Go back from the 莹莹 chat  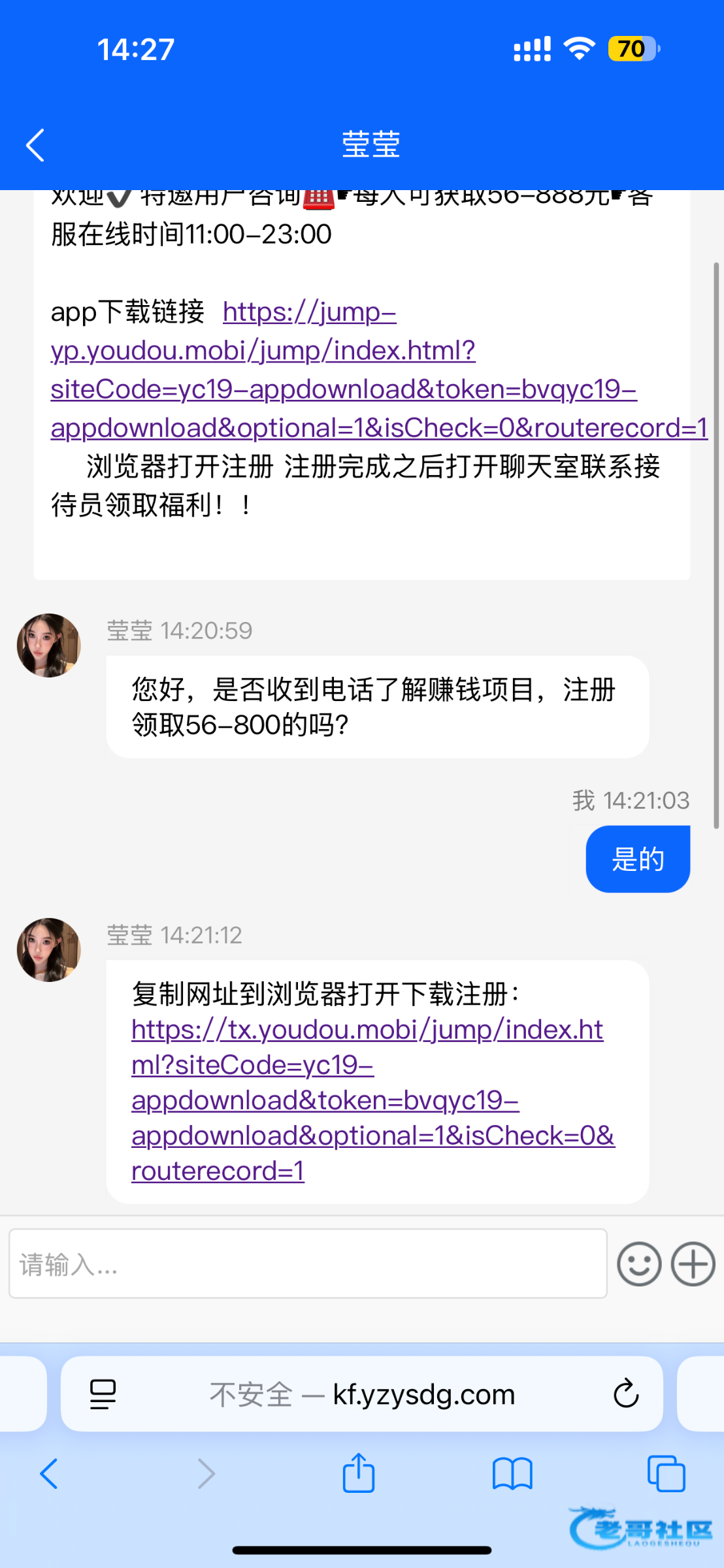click(x=35, y=144)
